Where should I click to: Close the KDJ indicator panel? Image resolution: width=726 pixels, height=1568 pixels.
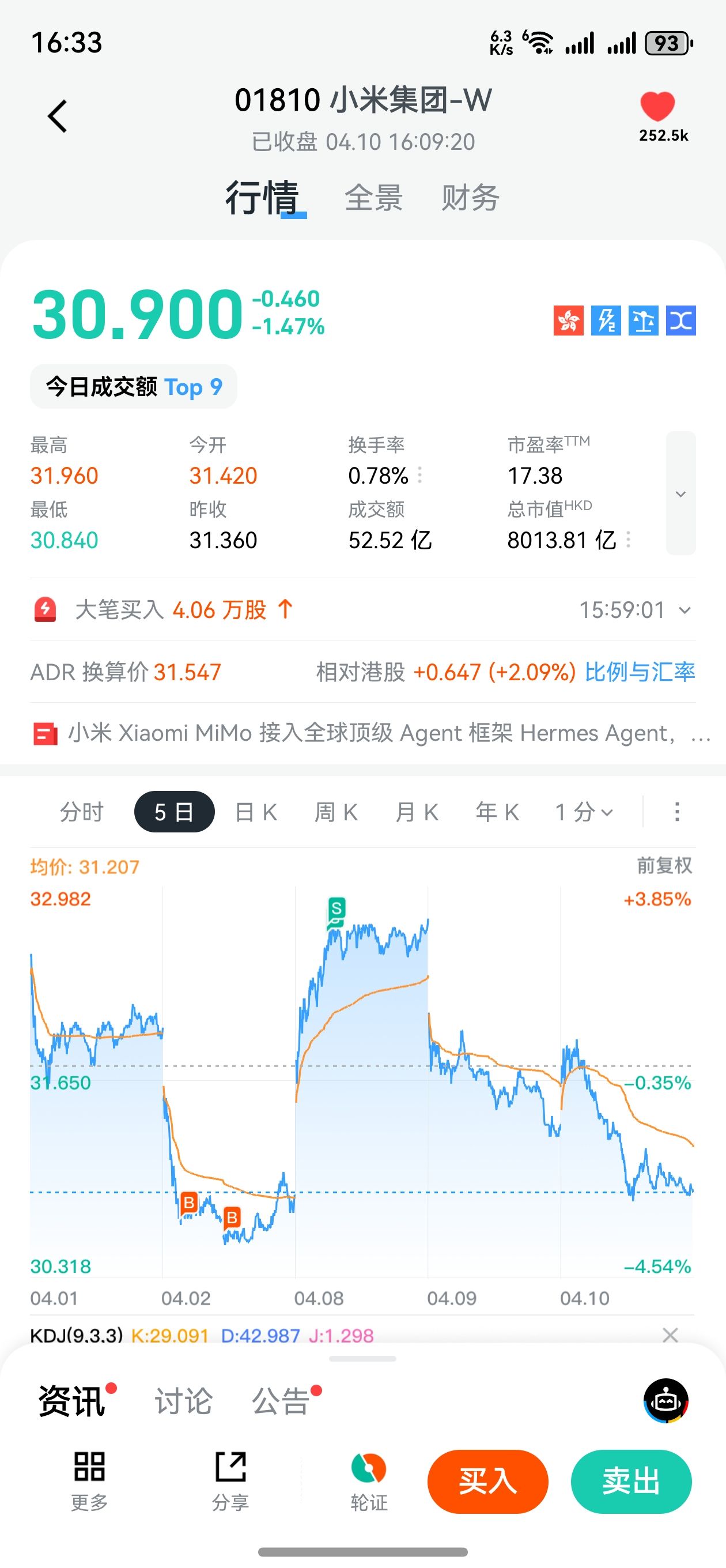[670, 1335]
